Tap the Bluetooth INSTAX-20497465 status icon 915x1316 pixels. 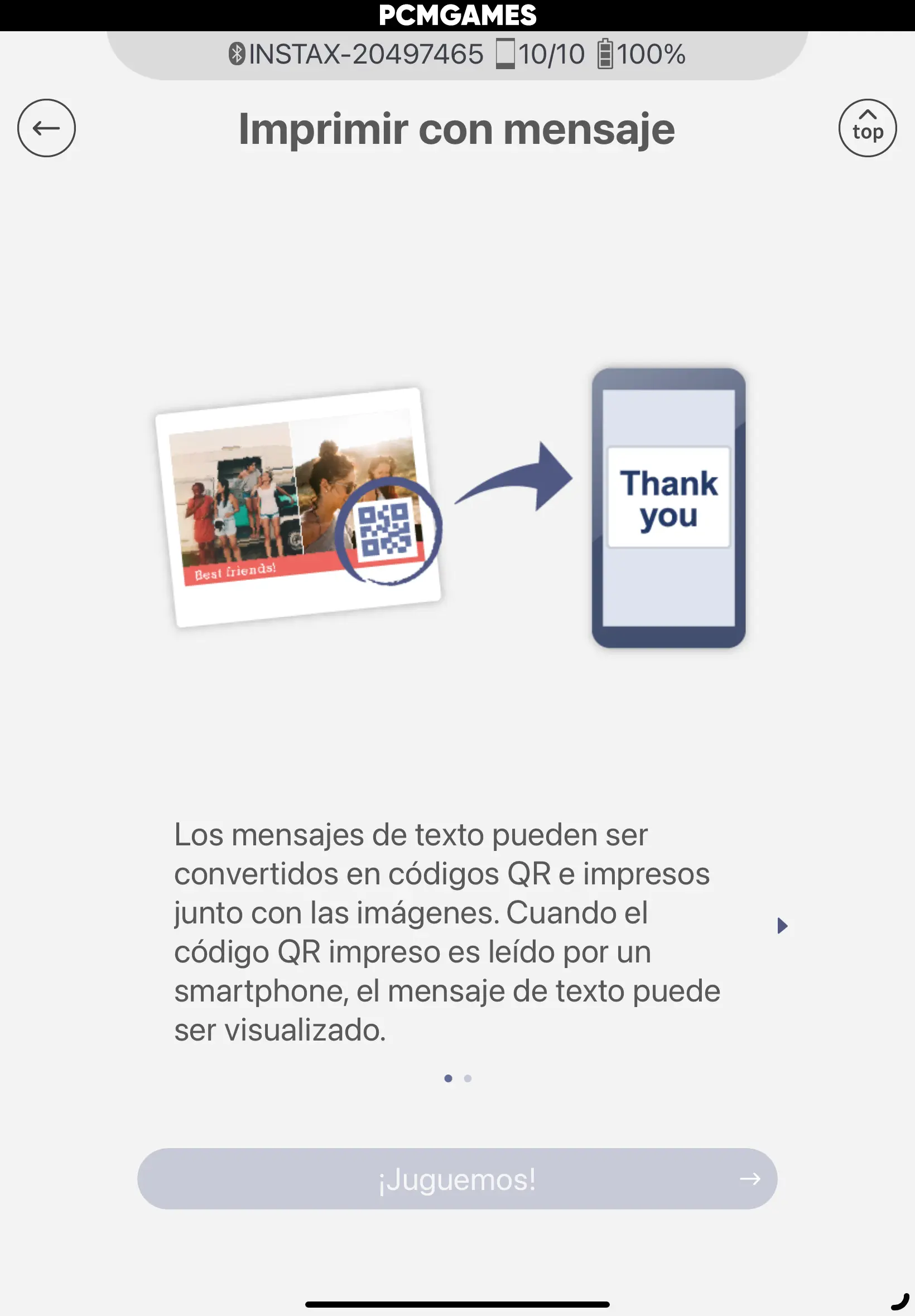pos(237,54)
